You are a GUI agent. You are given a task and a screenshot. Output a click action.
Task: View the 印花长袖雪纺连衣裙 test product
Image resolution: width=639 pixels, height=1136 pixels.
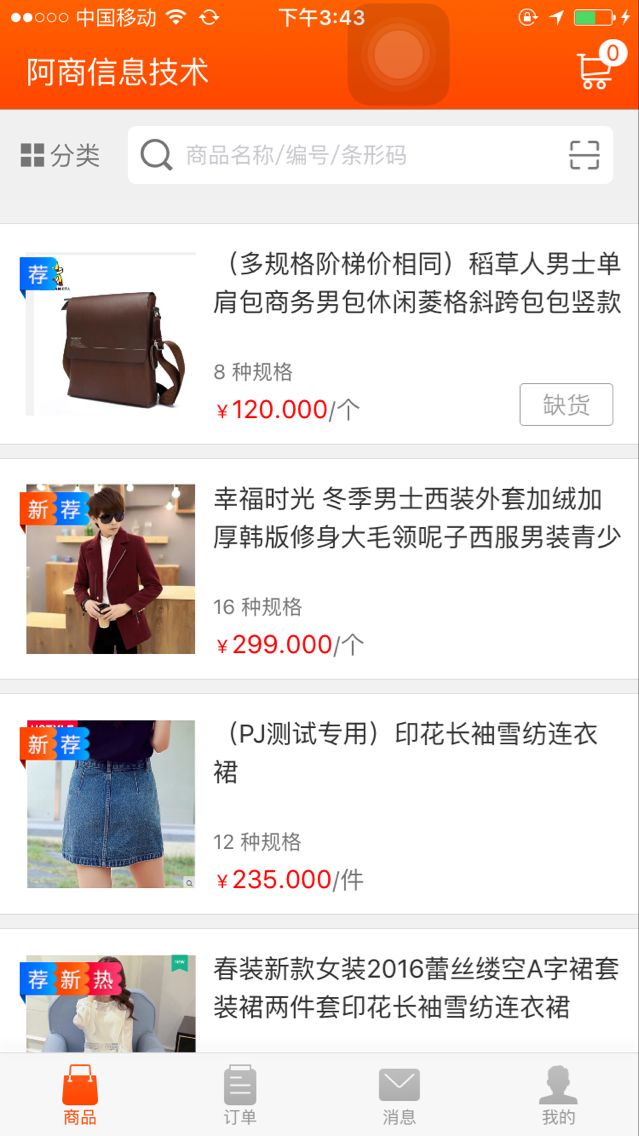click(320, 803)
